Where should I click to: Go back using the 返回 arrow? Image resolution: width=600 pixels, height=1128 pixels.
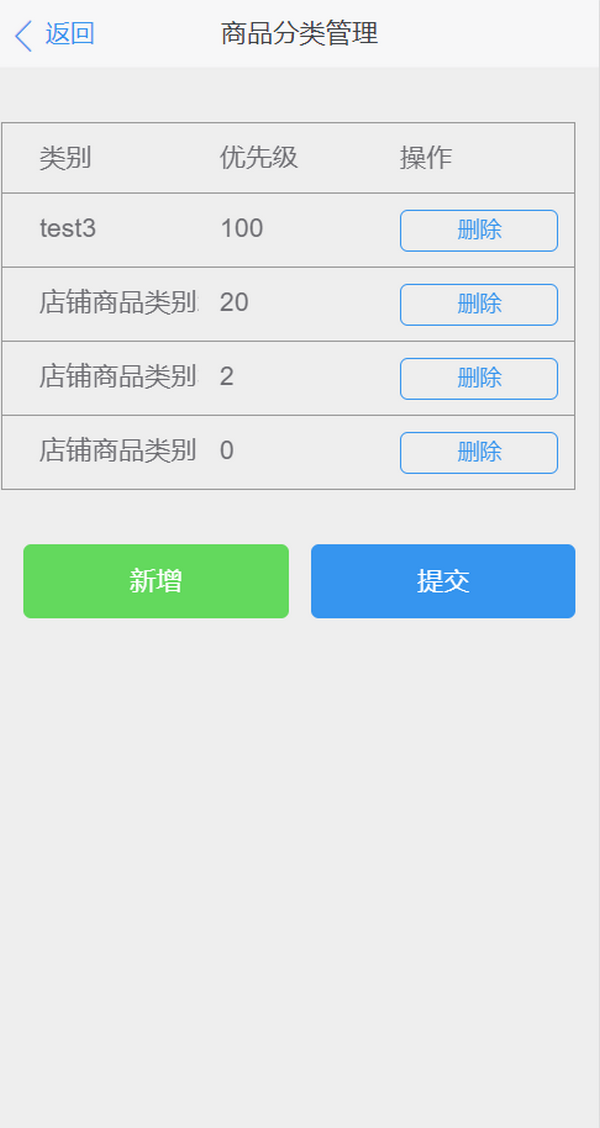tap(54, 34)
